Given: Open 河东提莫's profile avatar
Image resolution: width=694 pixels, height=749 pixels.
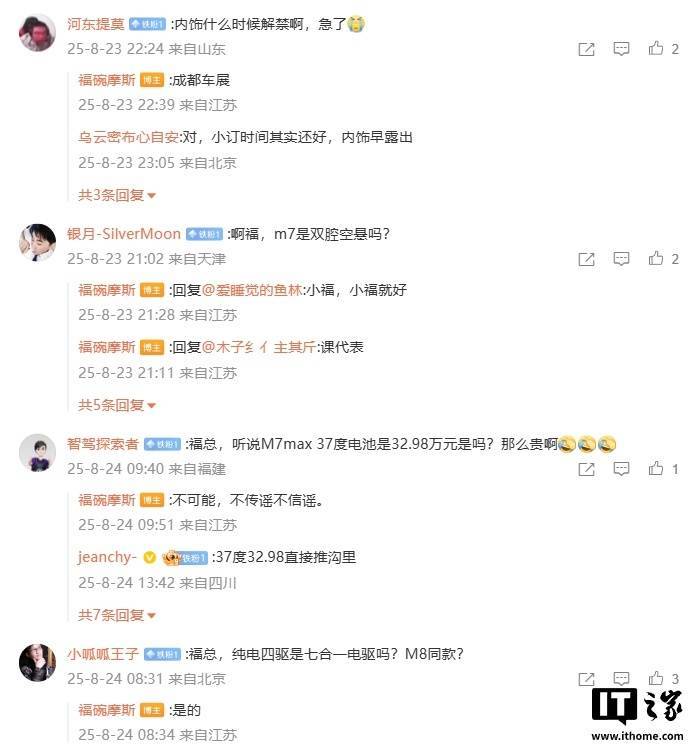Looking at the screenshot, I should (x=37, y=32).
